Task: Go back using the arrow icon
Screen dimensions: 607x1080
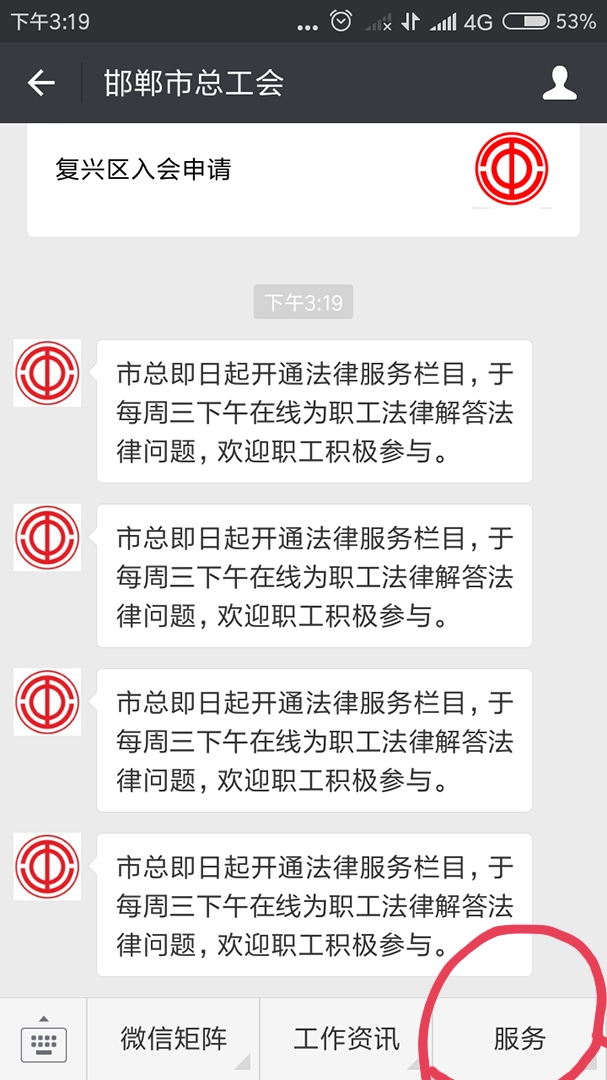Action: (x=41, y=83)
